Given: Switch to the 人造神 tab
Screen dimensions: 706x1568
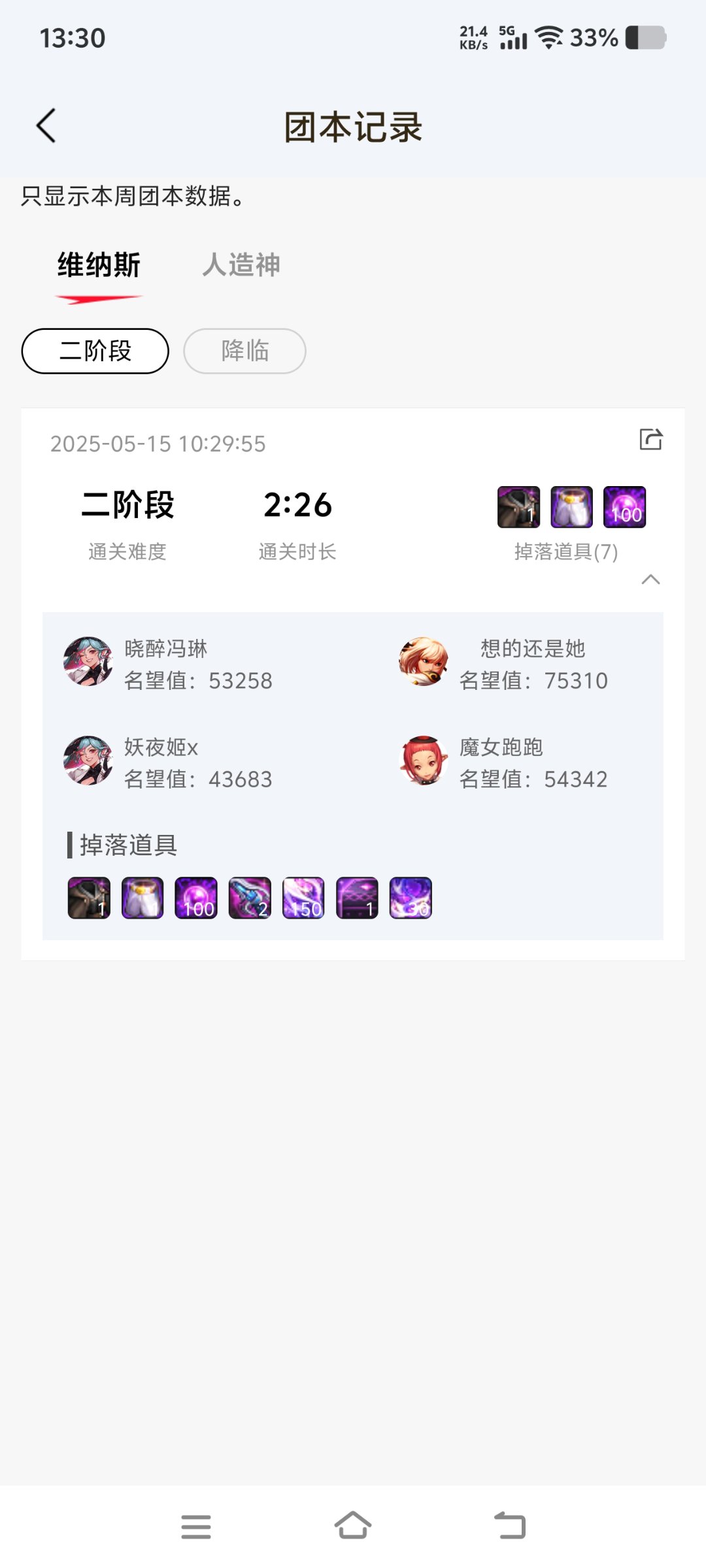Looking at the screenshot, I should (x=241, y=265).
